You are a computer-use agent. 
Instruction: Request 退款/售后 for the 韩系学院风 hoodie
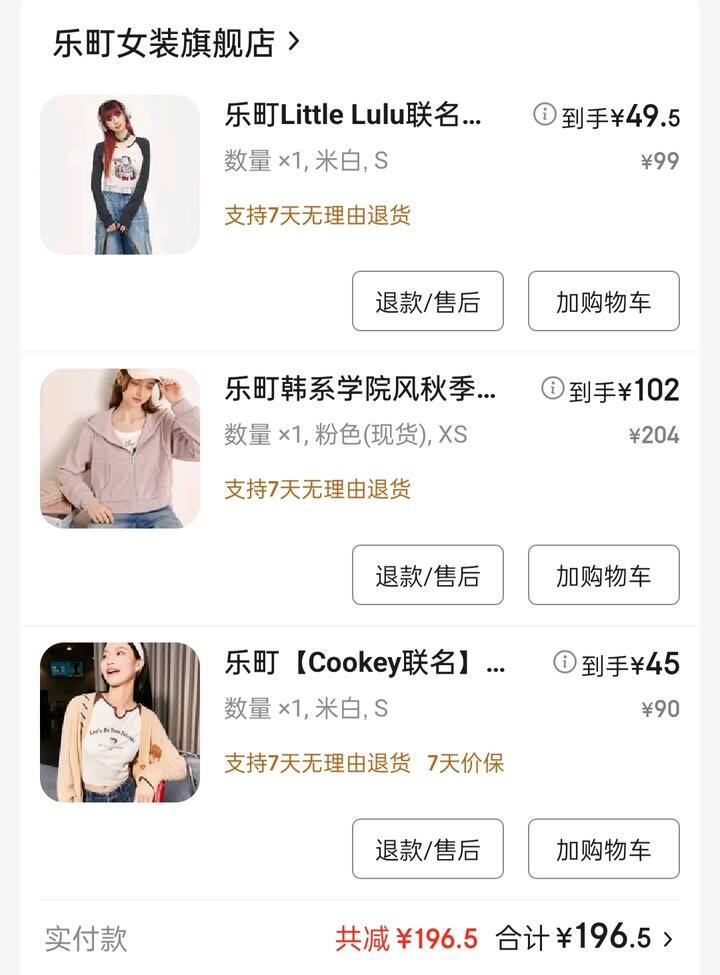(x=428, y=576)
